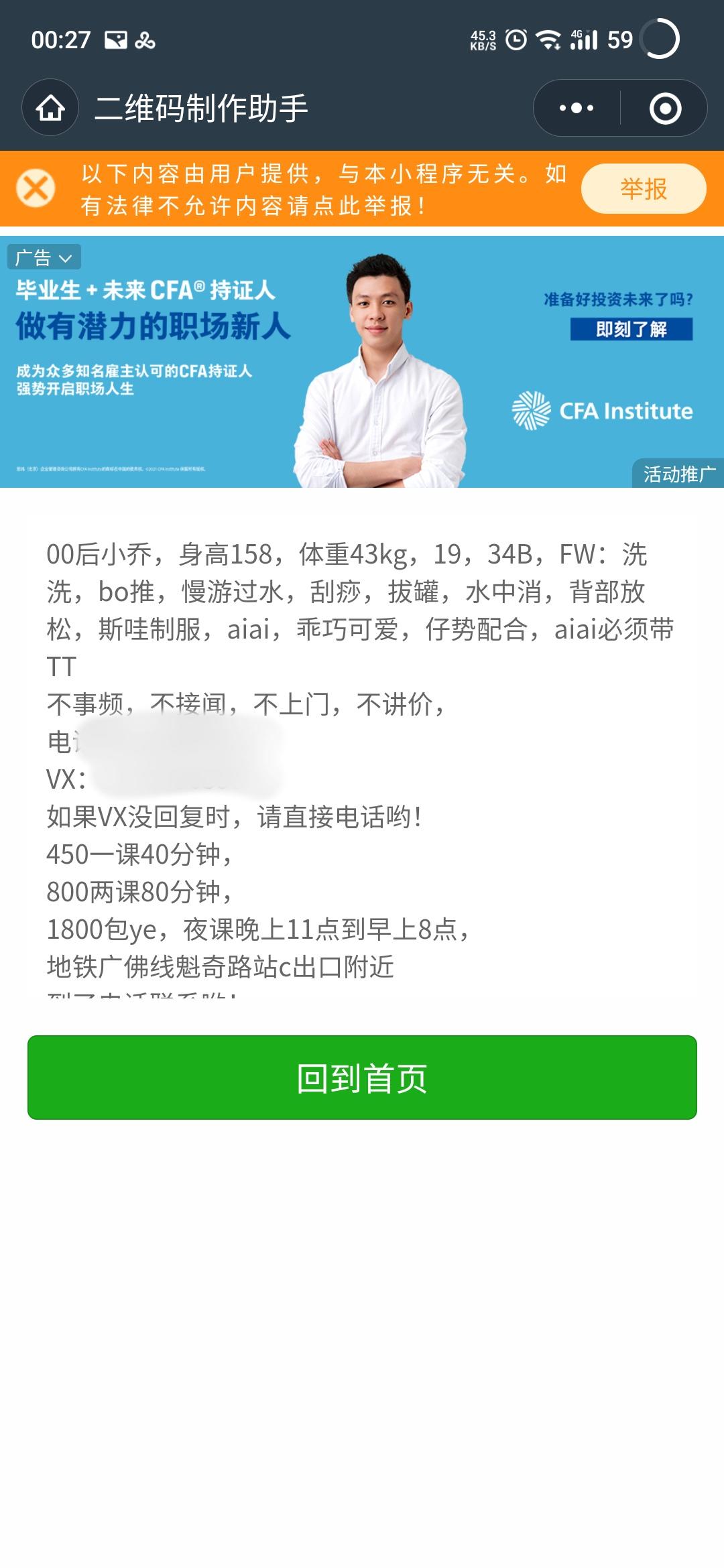Click the CFA Institute logo in the ad

click(x=602, y=411)
